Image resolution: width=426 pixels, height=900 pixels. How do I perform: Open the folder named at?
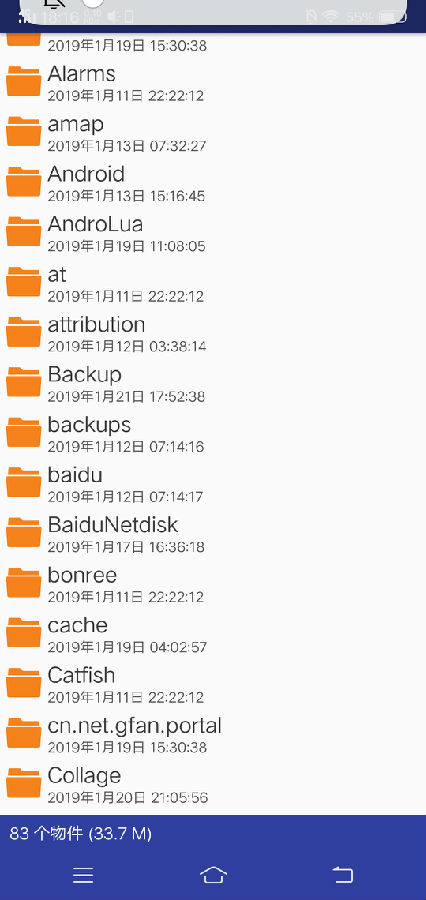tap(213, 283)
